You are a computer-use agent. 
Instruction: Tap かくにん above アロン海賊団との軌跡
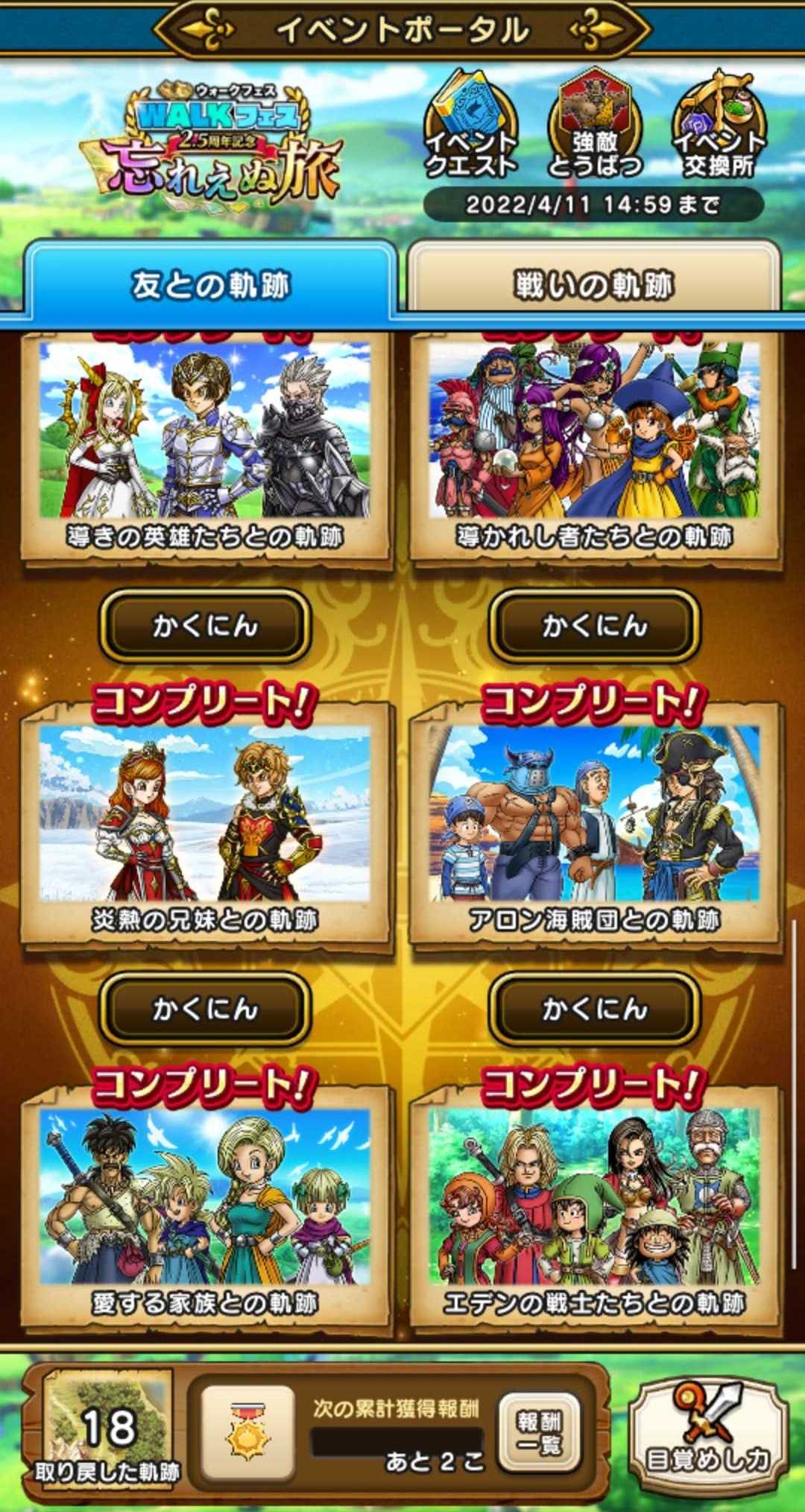tap(594, 626)
